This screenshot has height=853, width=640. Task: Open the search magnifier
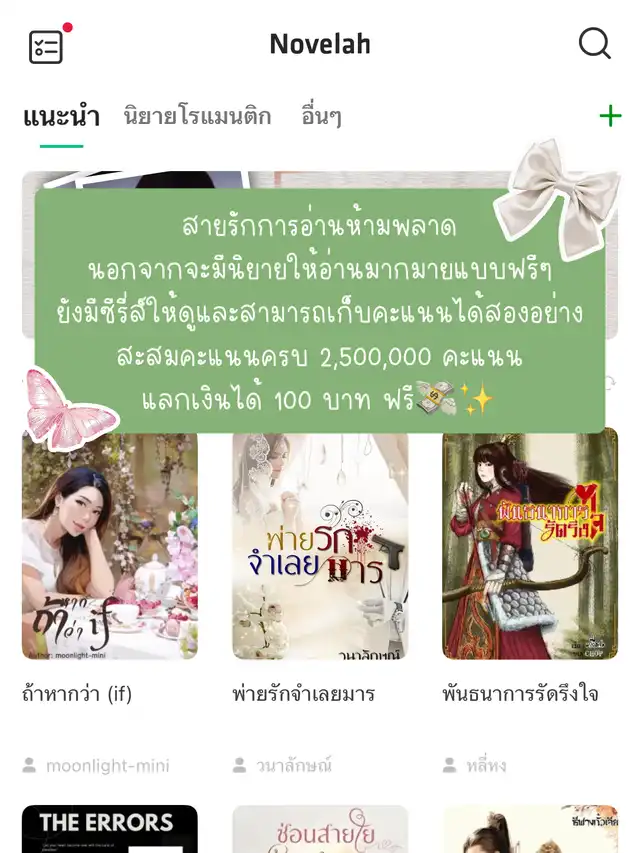click(595, 43)
